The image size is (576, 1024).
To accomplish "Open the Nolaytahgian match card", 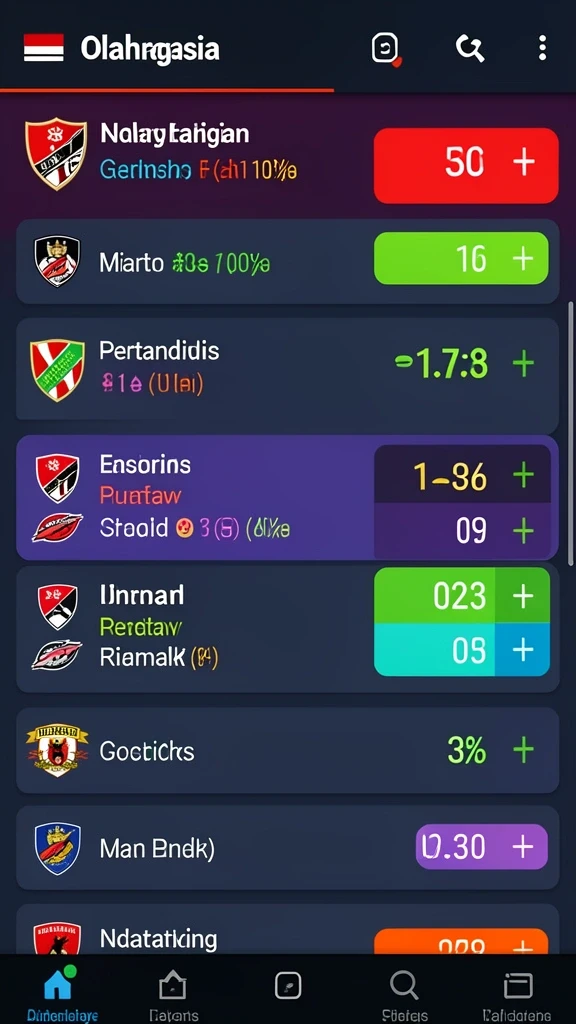I will [x=287, y=159].
